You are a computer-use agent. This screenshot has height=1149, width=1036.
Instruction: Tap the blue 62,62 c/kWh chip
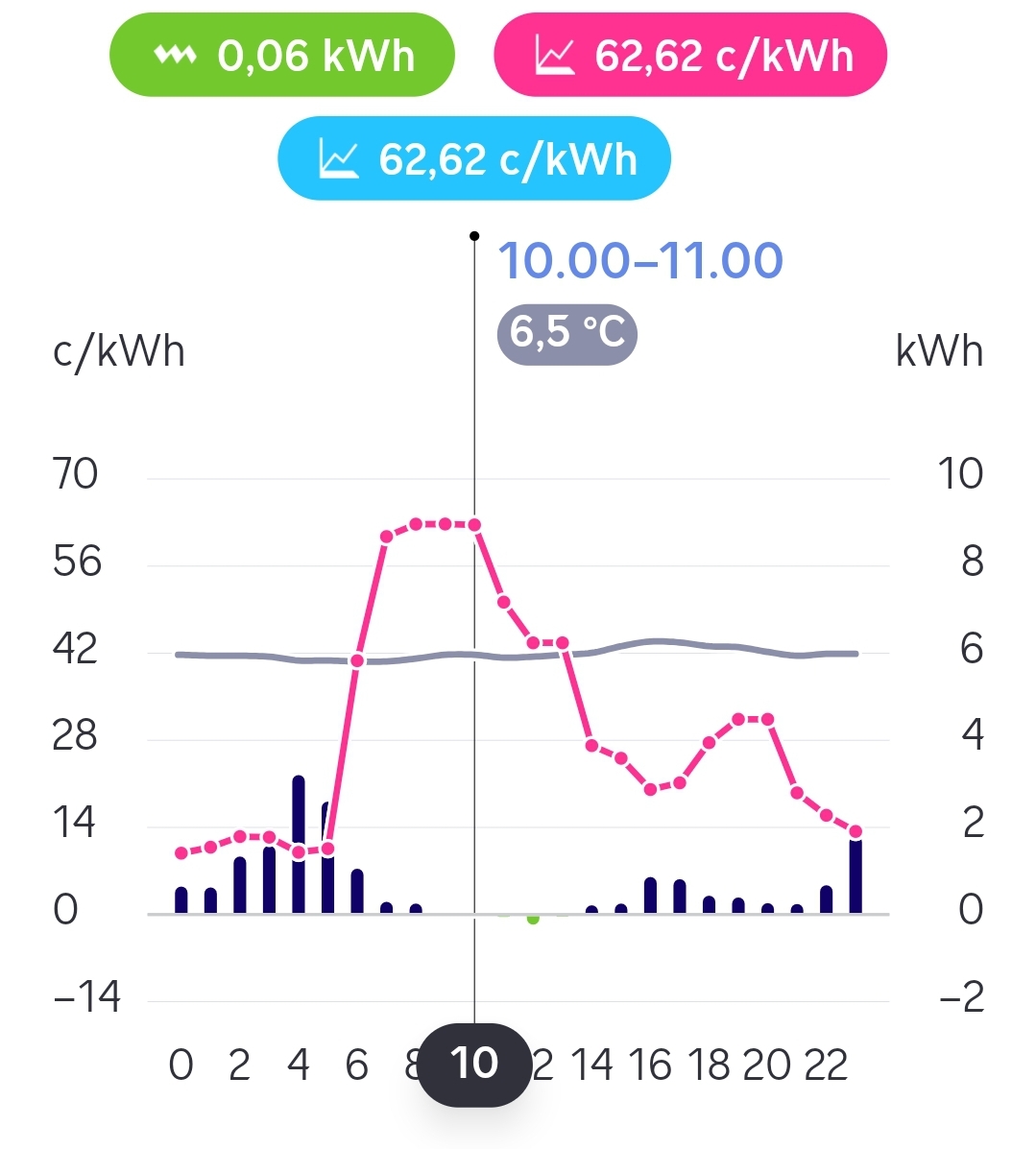(x=474, y=159)
